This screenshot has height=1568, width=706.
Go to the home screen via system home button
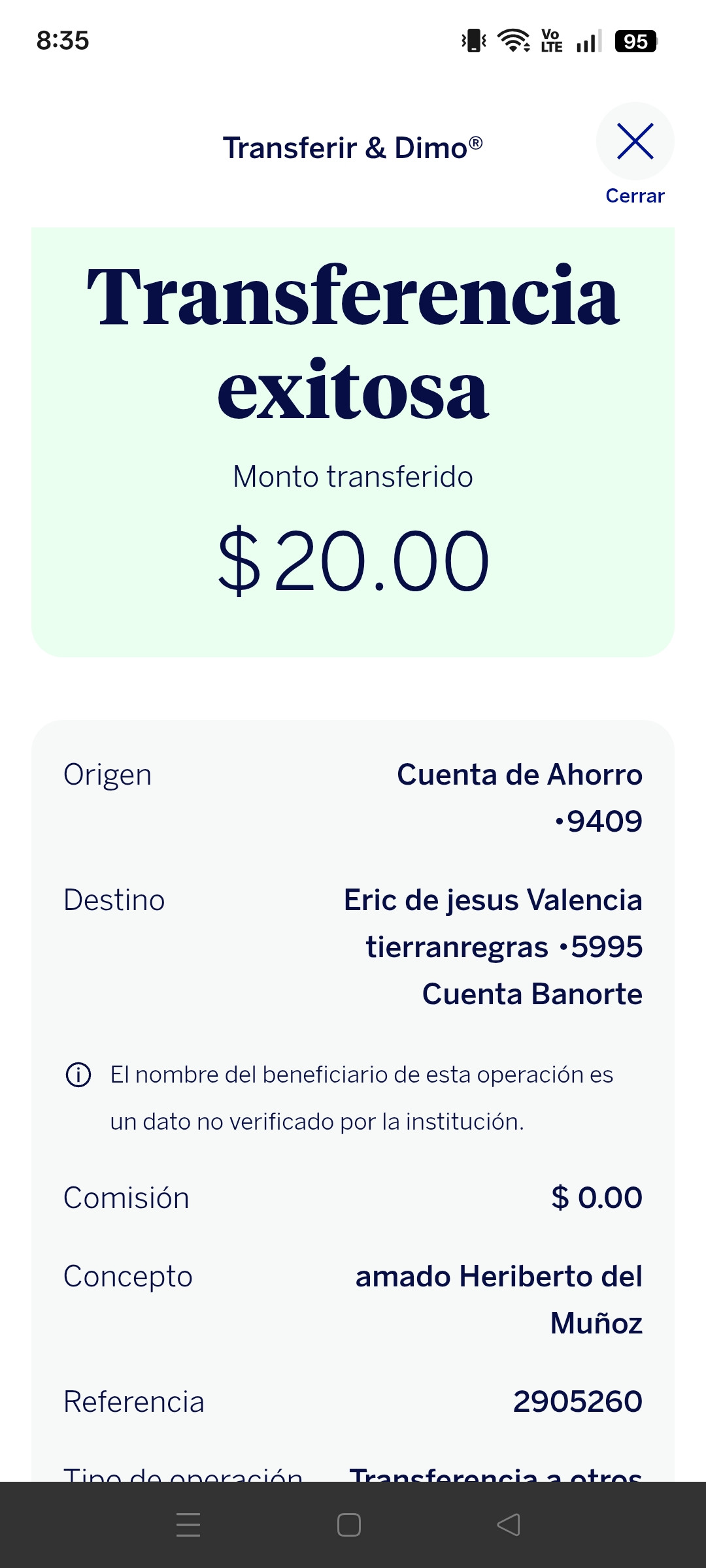pyautogui.click(x=349, y=1525)
